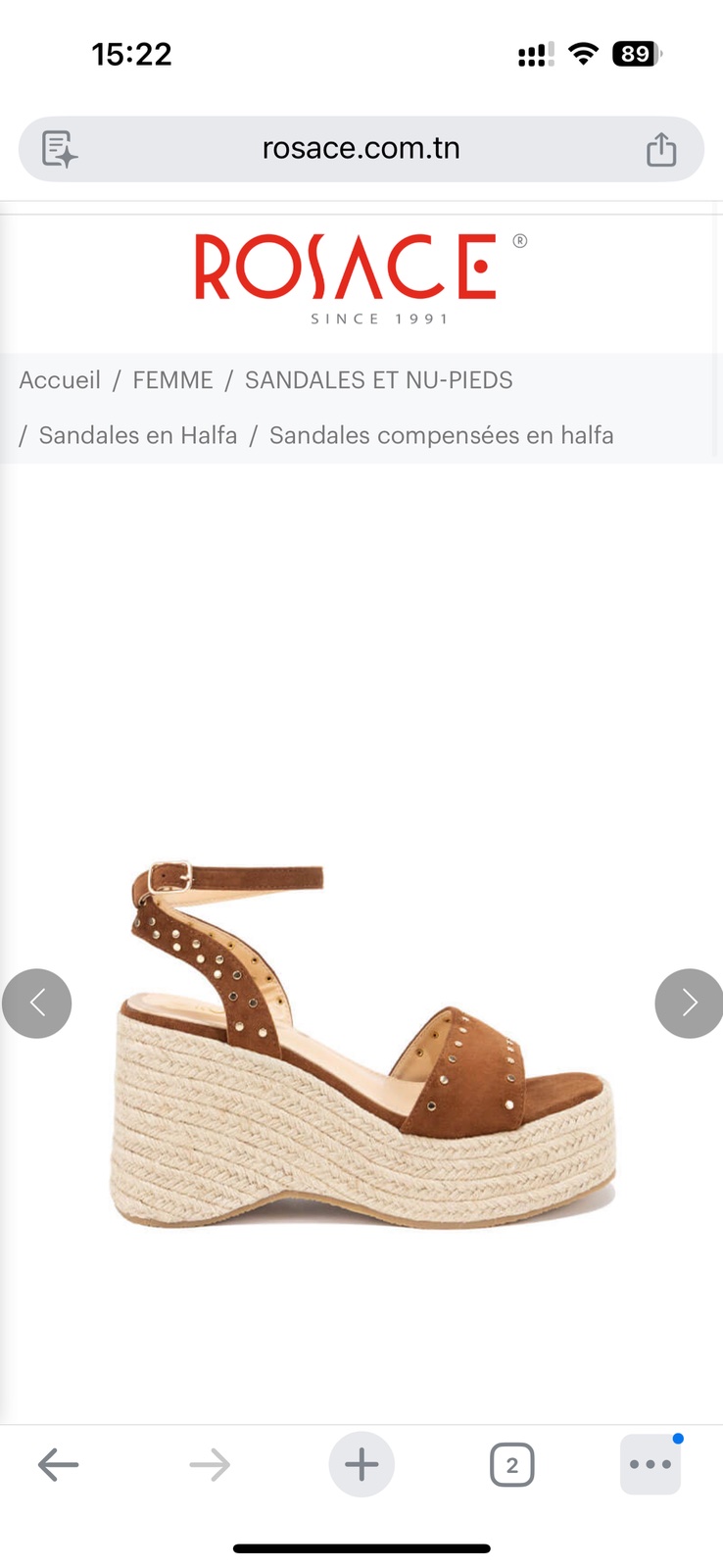Open Sandales compensées en halfa breadcrumb
The height and width of the screenshot is (1568, 723).
(441, 435)
